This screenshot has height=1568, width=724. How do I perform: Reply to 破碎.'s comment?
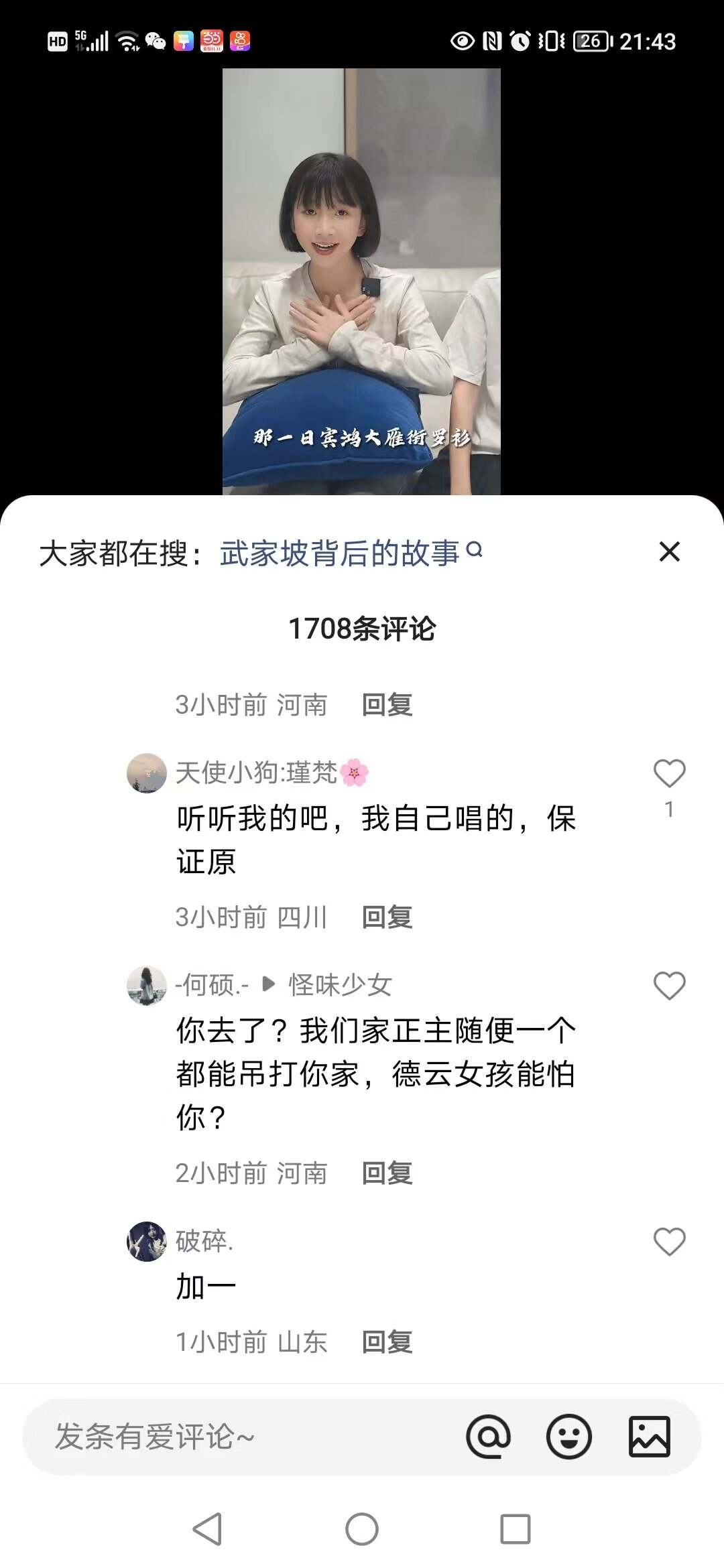tap(387, 1342)
